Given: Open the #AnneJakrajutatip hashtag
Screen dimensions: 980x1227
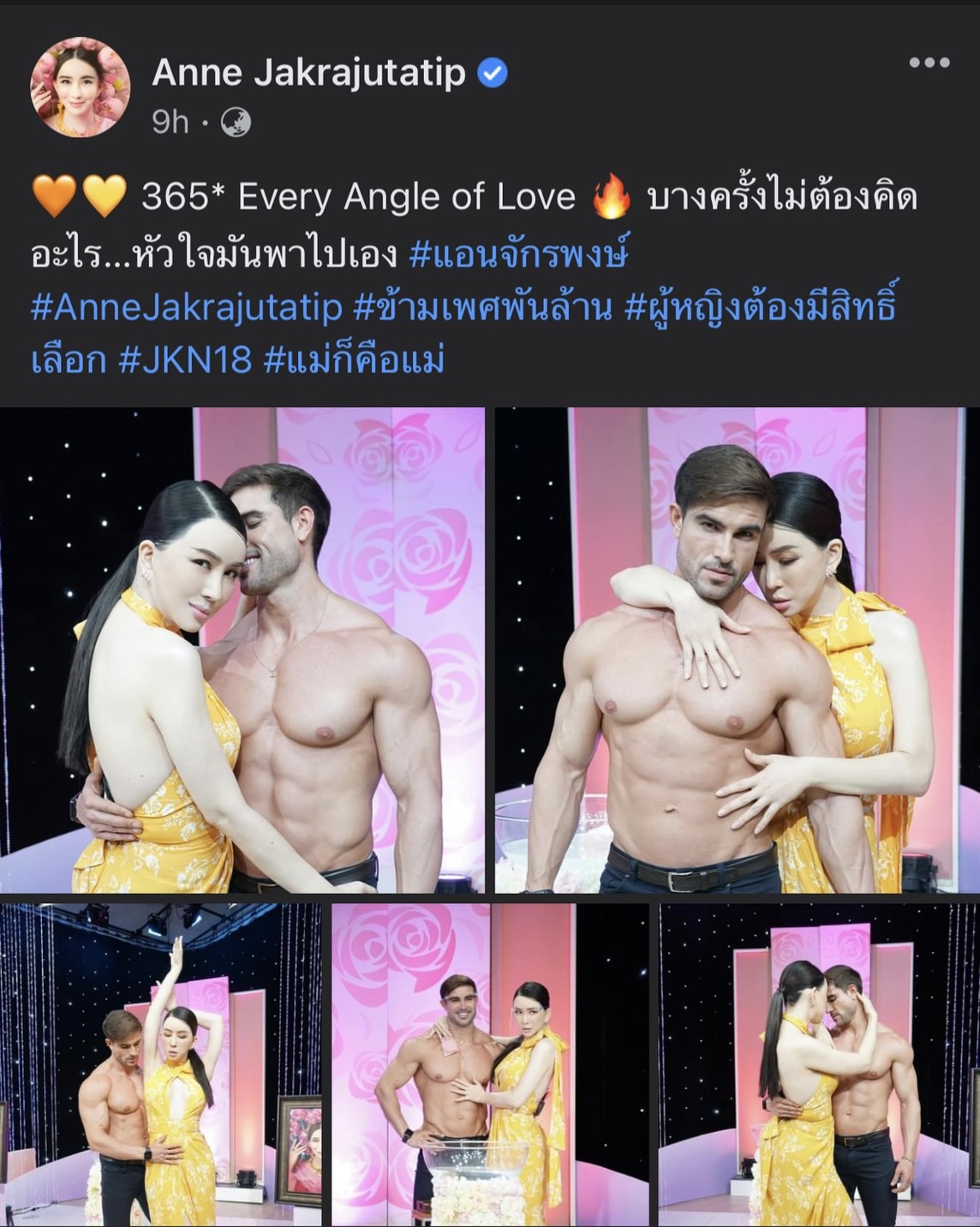Looking at the screenshot, I should pyautogui.click(x=187, y=308).
